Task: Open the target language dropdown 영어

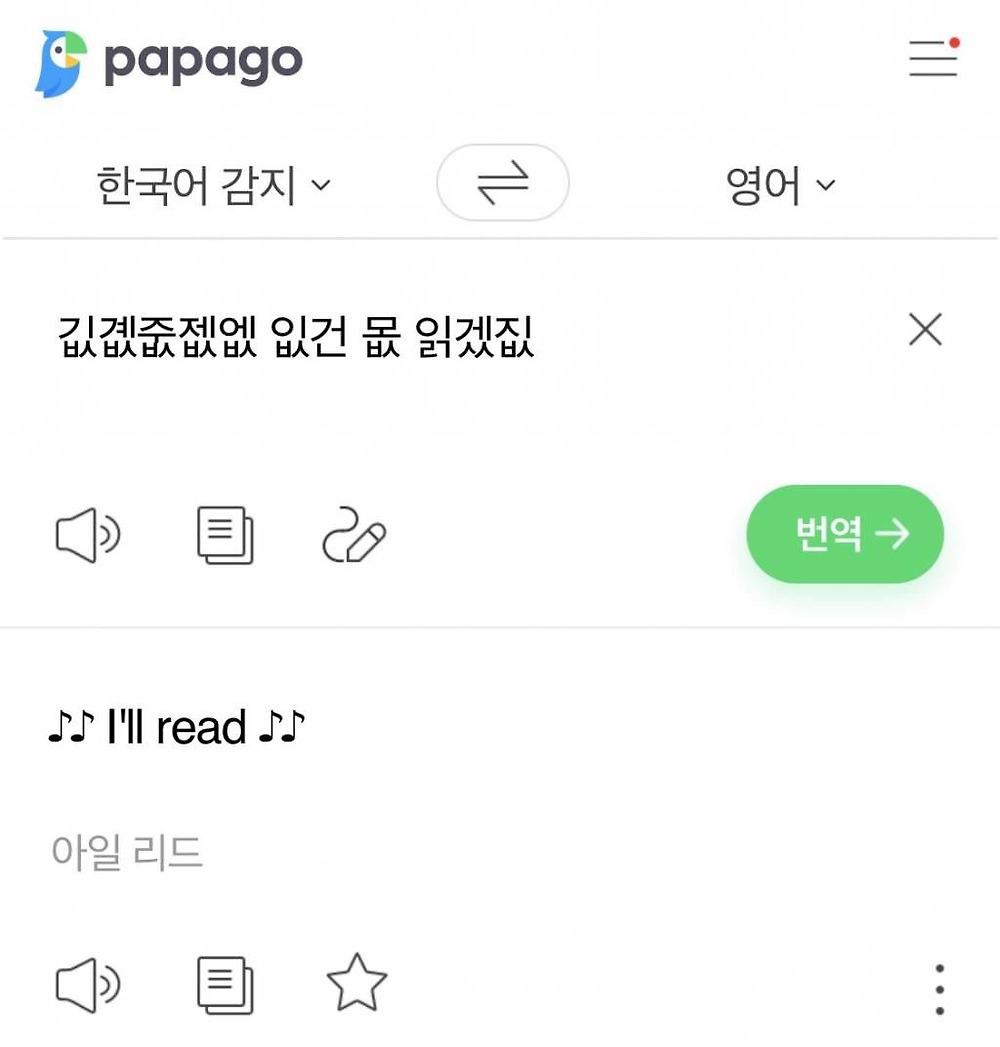Action: tap(779, 186)
